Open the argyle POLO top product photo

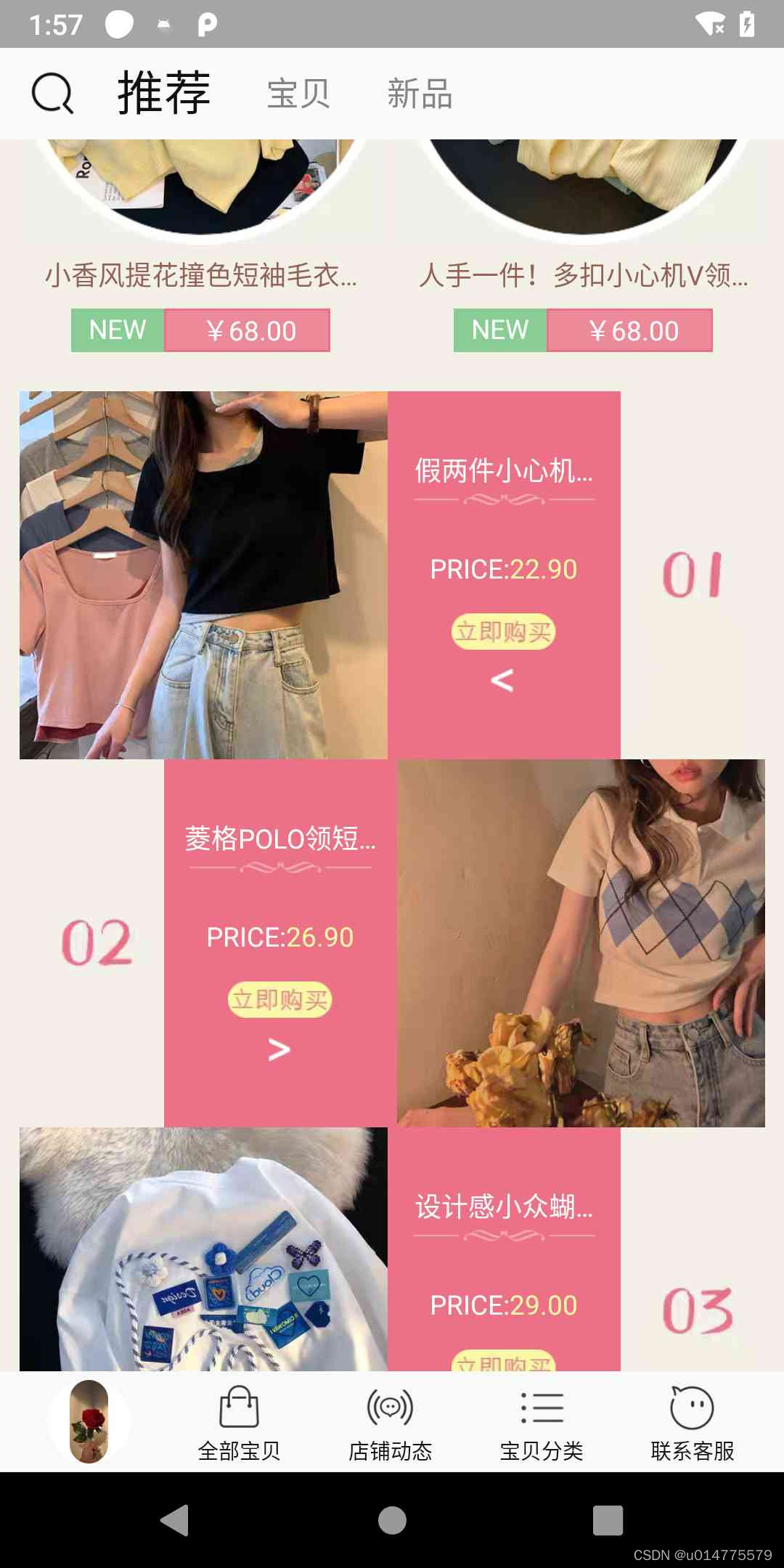click(x=581, y=943)
